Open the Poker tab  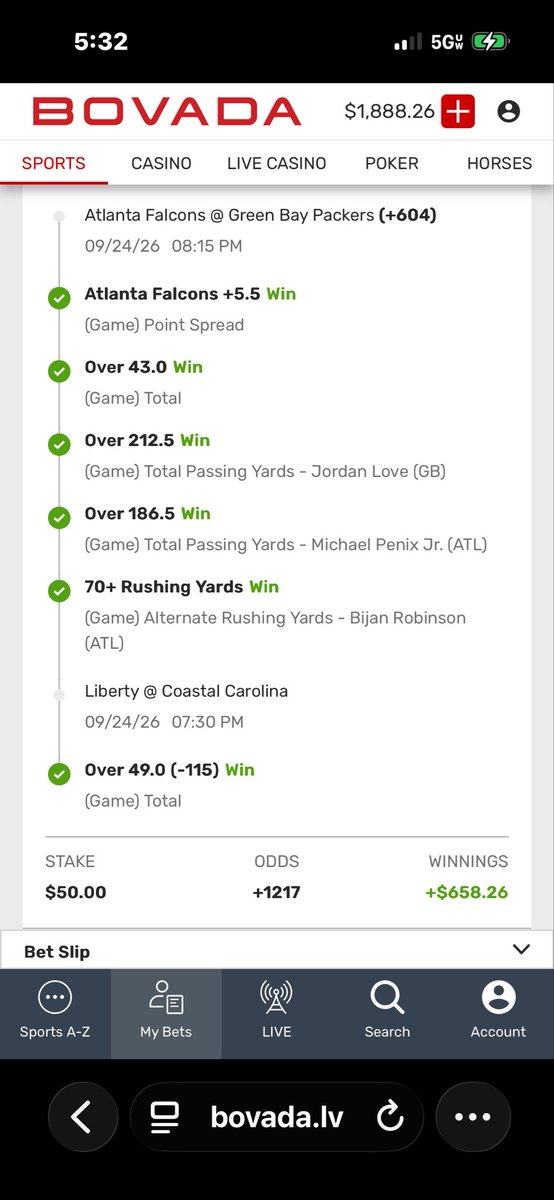tap(392, 163)
